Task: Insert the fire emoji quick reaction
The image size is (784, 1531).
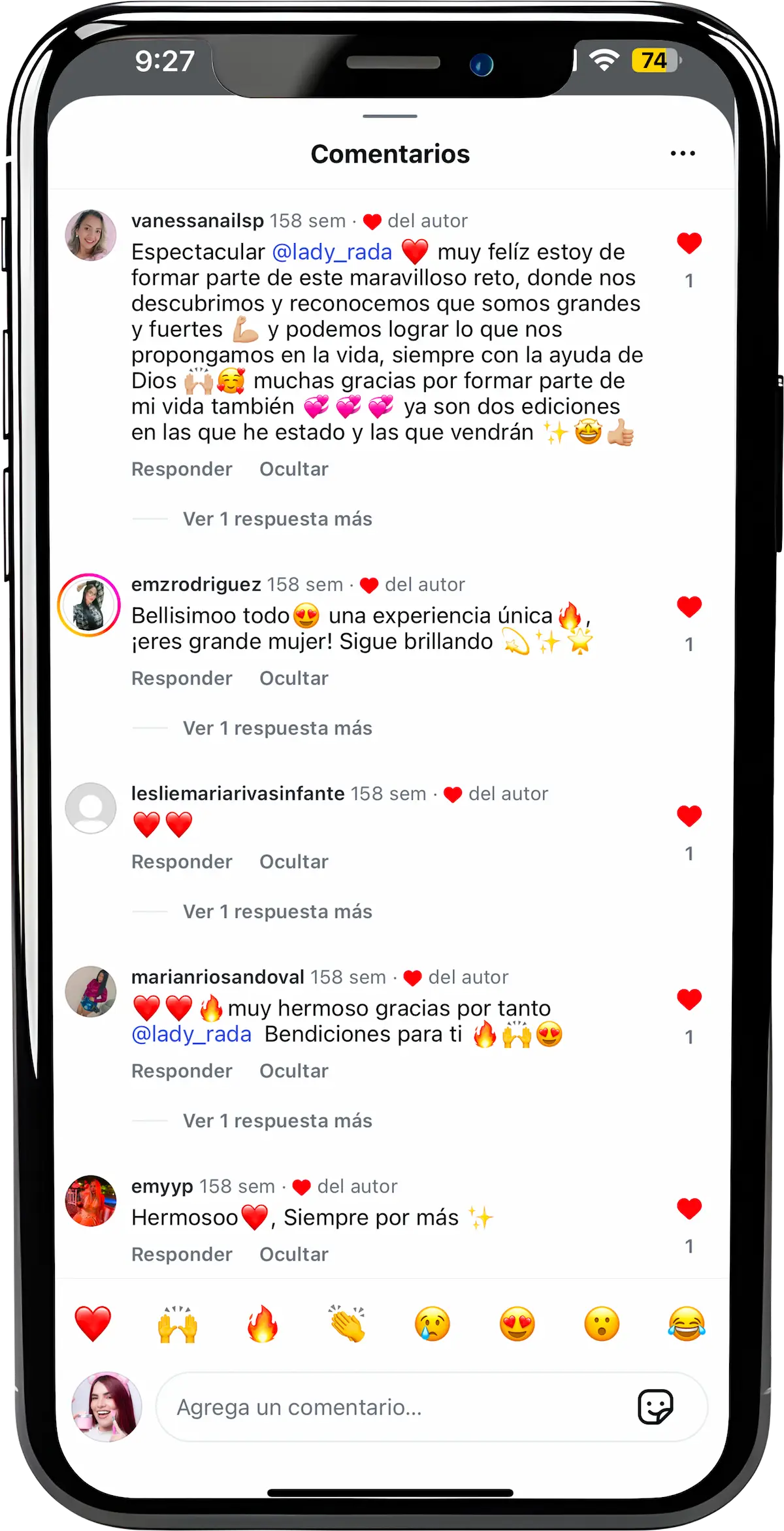Action: coord(263,1325)
